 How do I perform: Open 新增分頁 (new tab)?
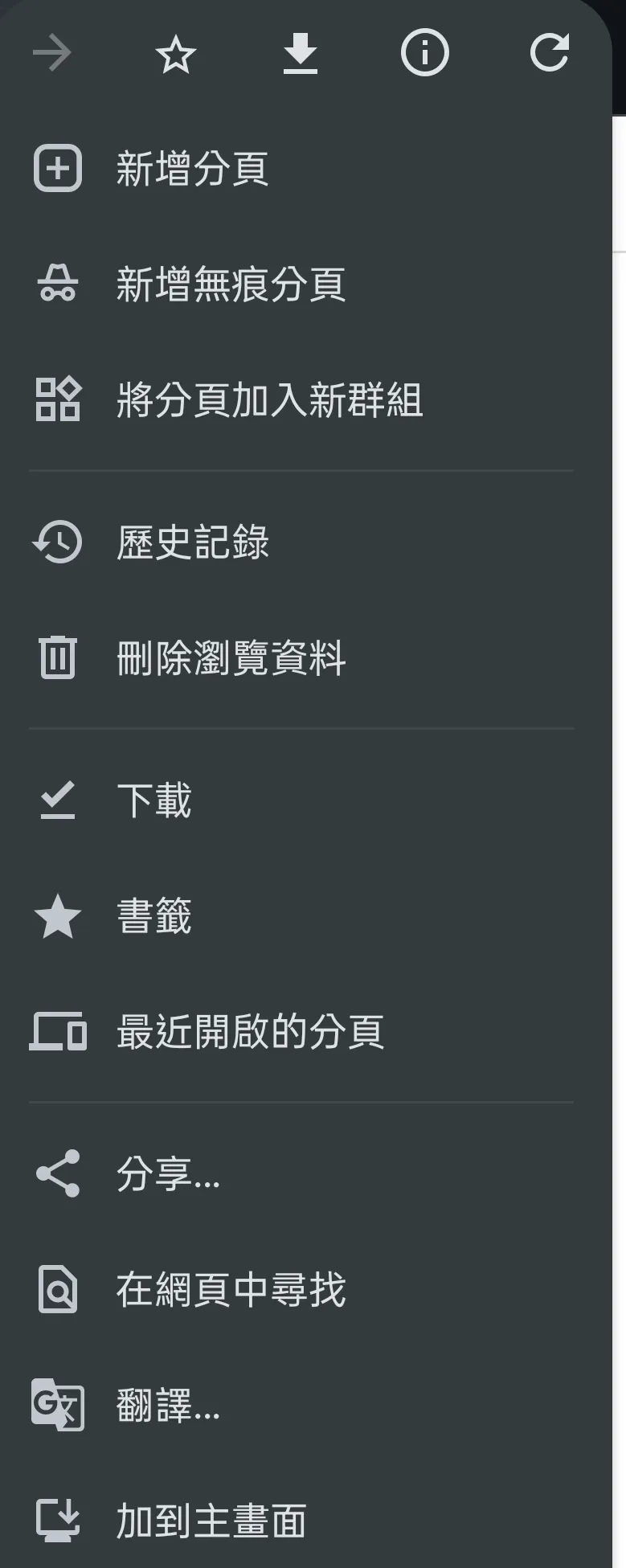click(191, 169)
